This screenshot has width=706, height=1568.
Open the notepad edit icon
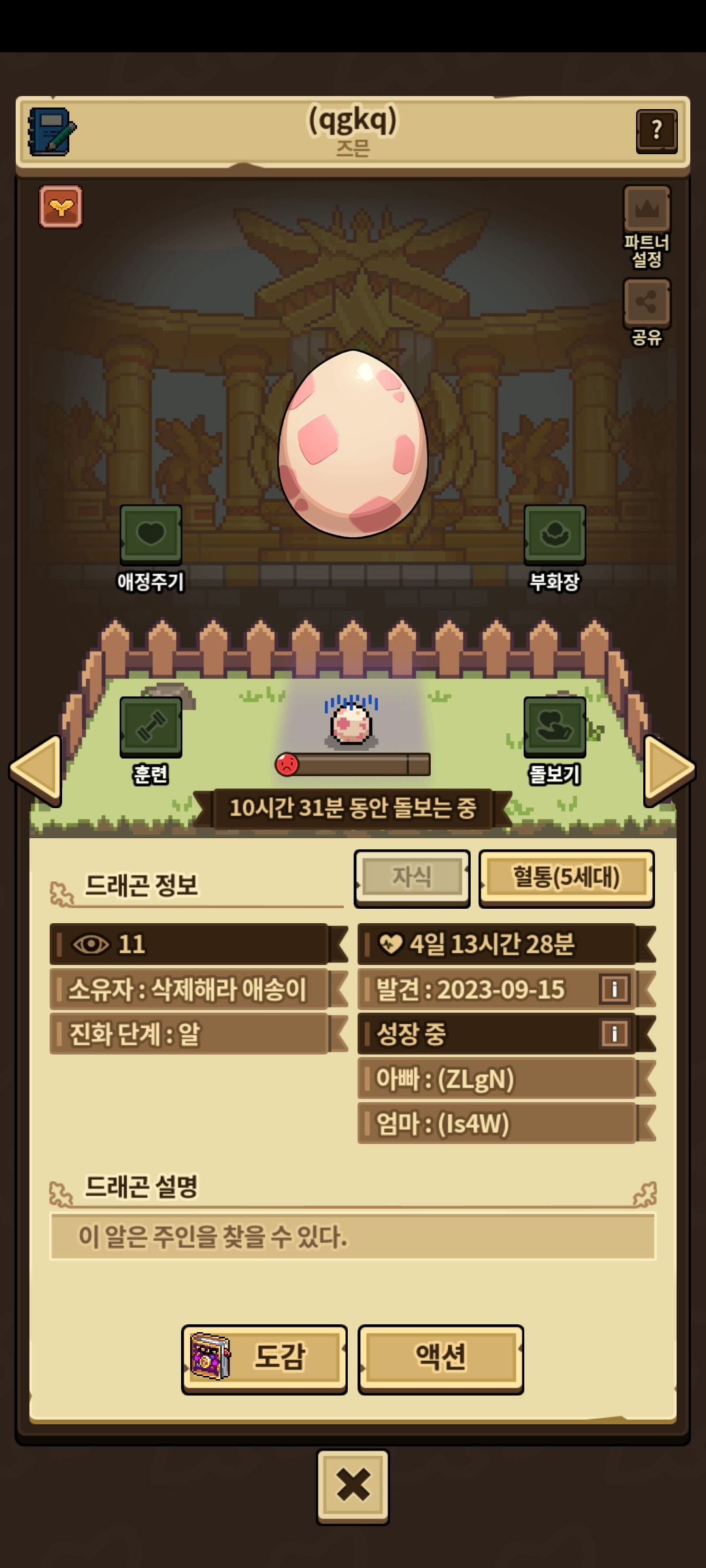52,131
